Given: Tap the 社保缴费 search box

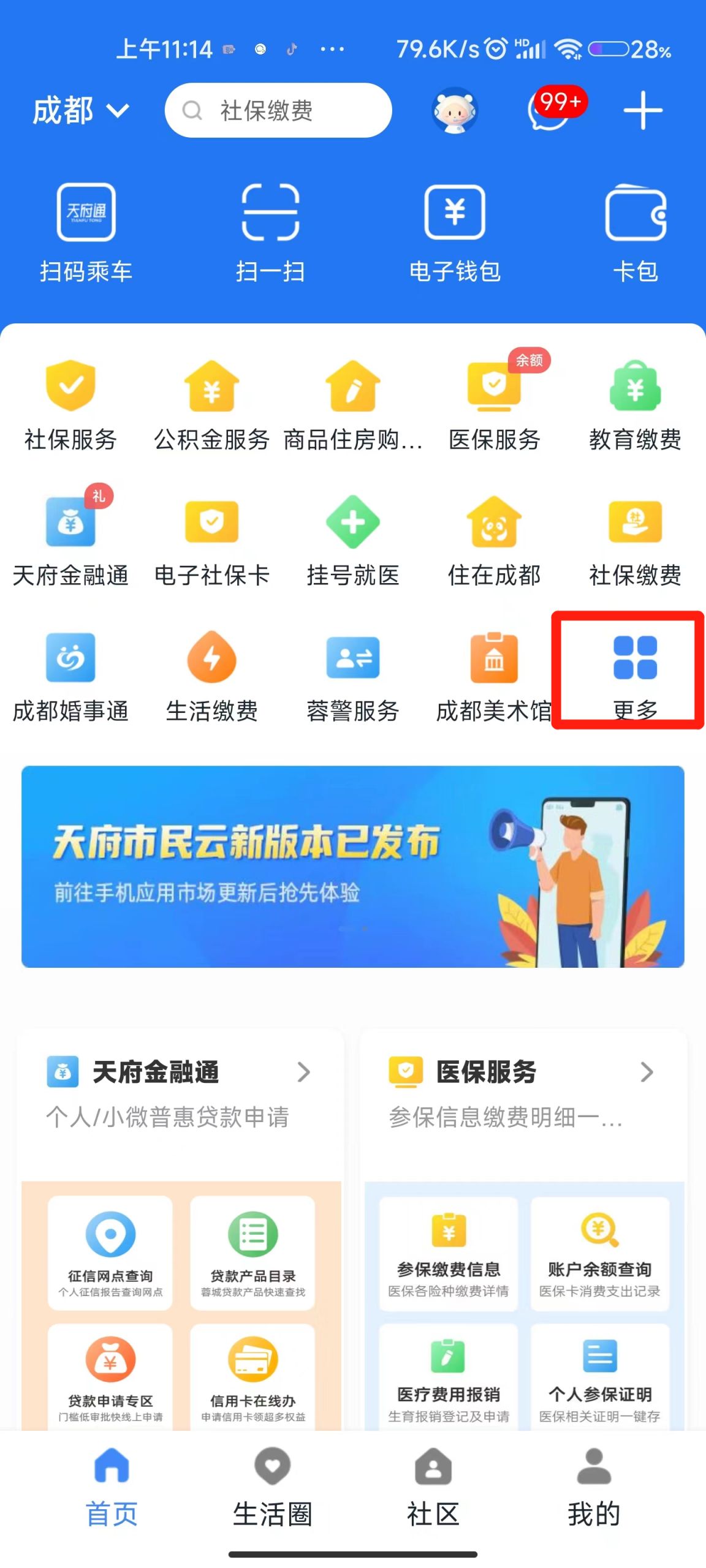Looking at the screenshot, I should pyautogui.click(x=278, y=111).
